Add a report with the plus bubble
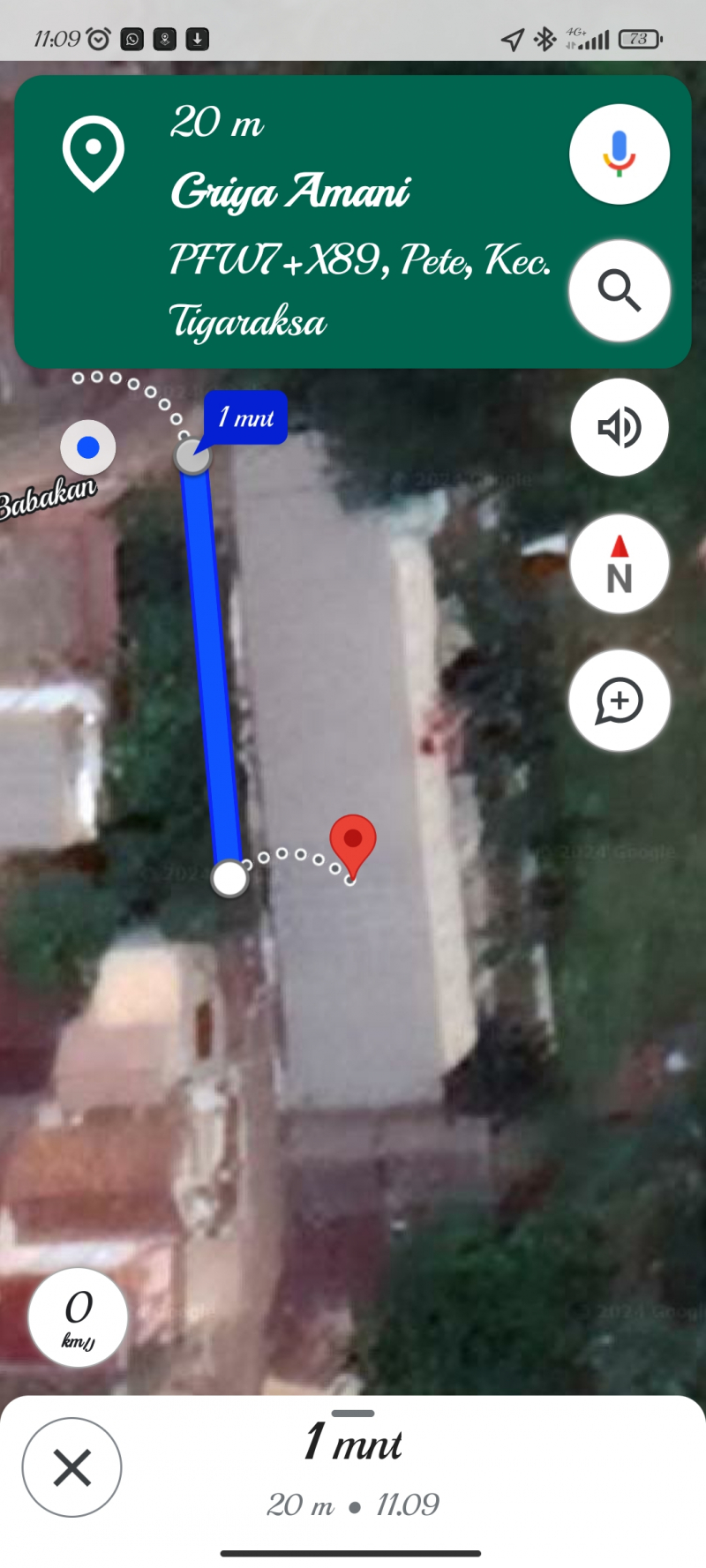This screenshot has width=706, height=1568. (x=620, y=701)
